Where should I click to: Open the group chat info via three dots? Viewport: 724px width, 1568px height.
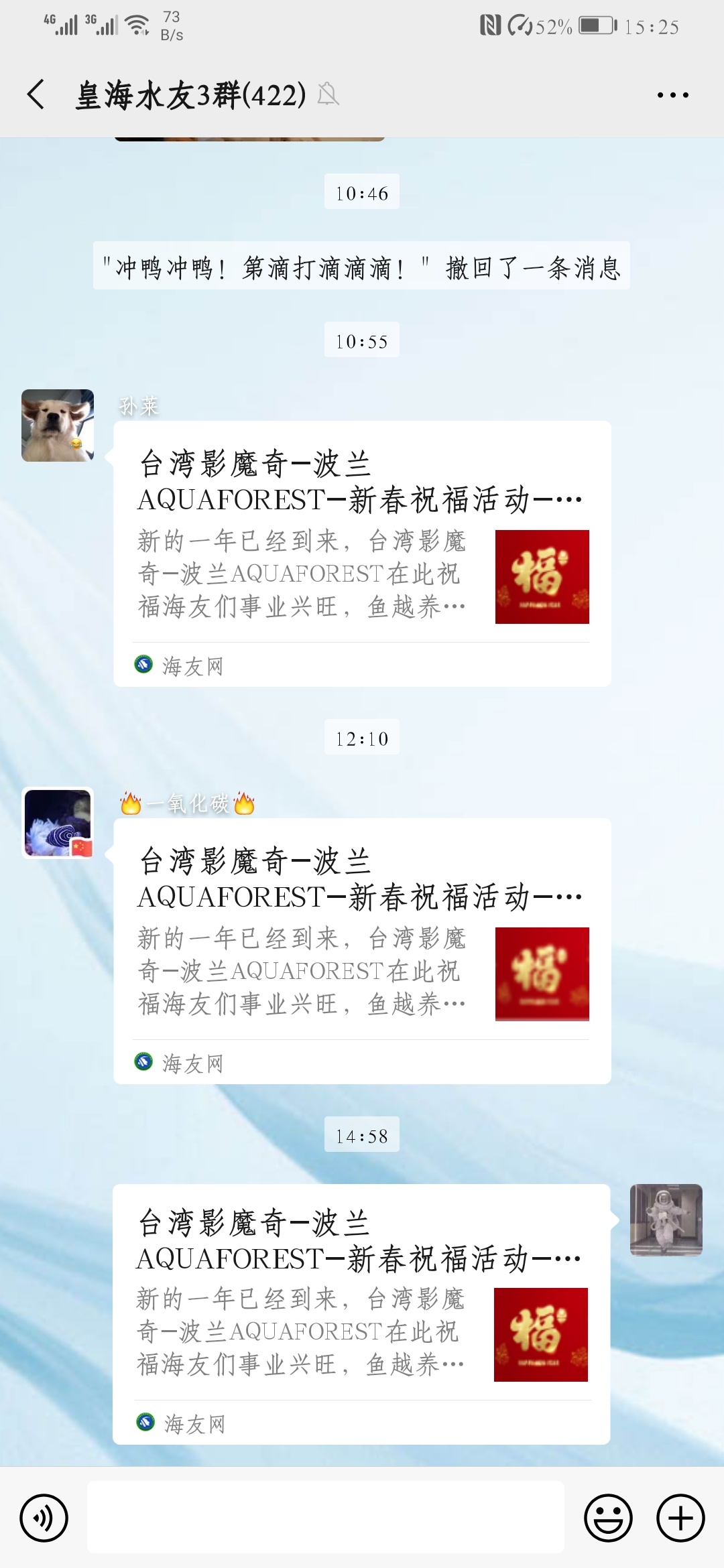(x=672, y=95)
